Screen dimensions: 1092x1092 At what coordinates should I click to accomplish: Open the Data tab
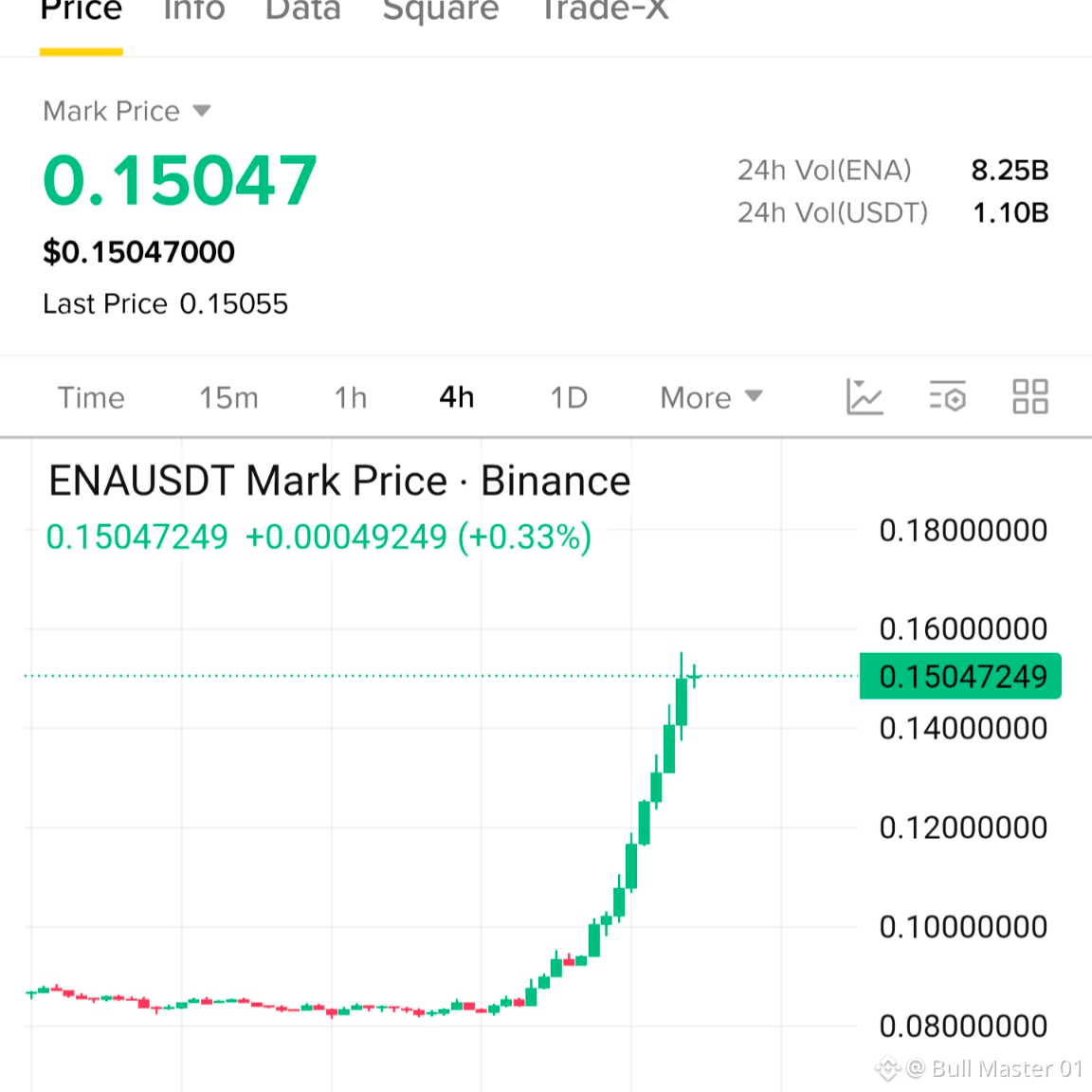[303, 9]
